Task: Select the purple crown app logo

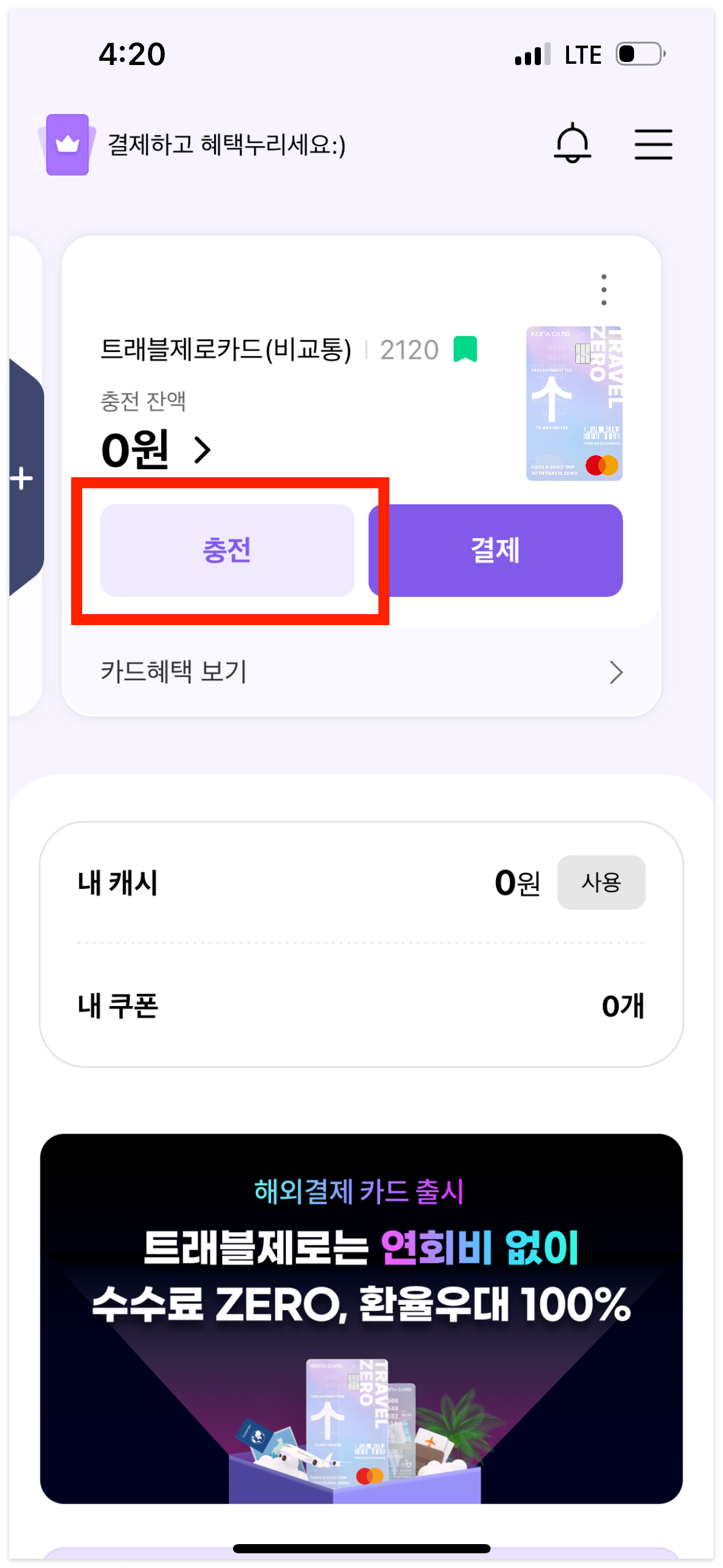Action: coord(67,144)
